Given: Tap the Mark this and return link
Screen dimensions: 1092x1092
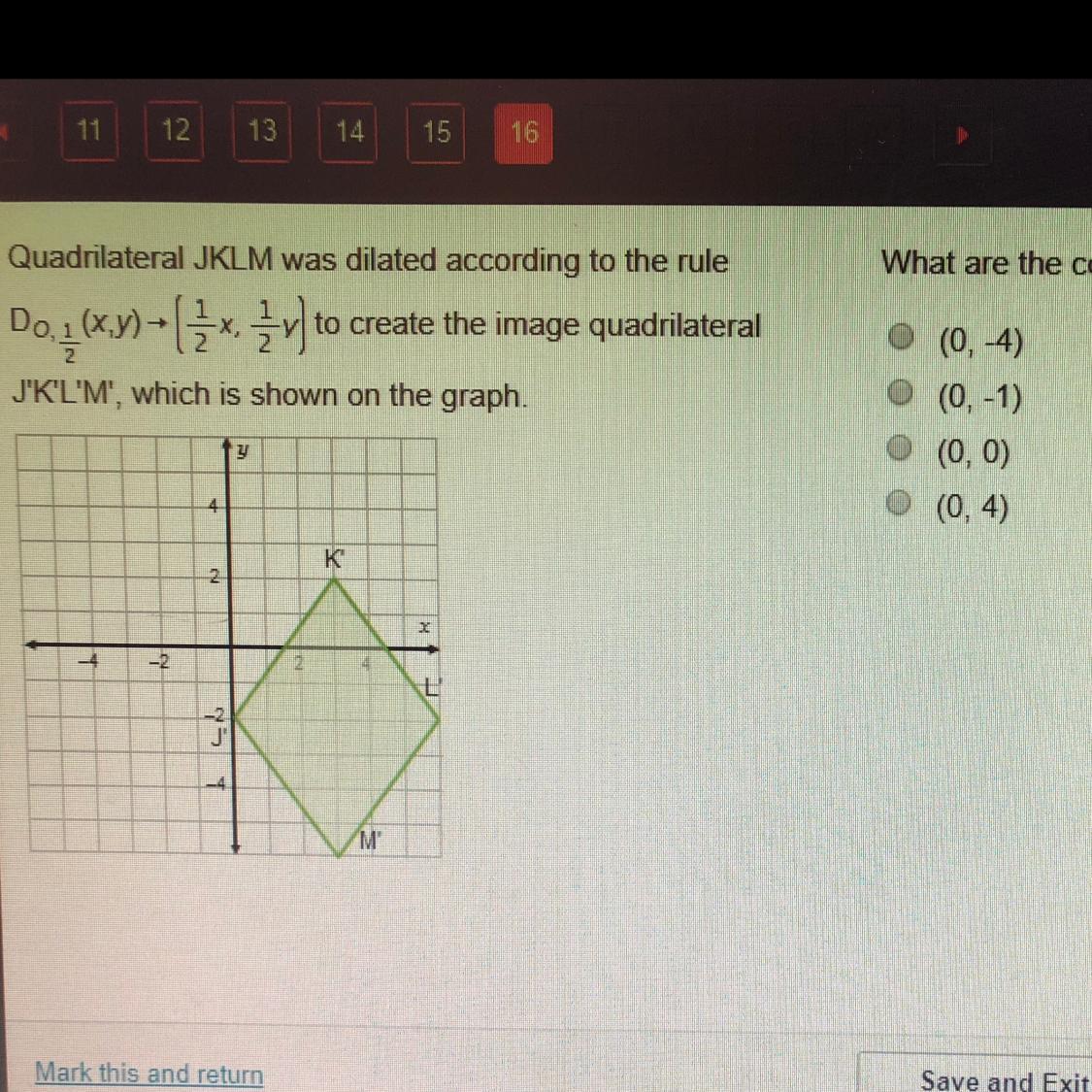Looking at the screenshot, I should click(x=149, y=1074).
